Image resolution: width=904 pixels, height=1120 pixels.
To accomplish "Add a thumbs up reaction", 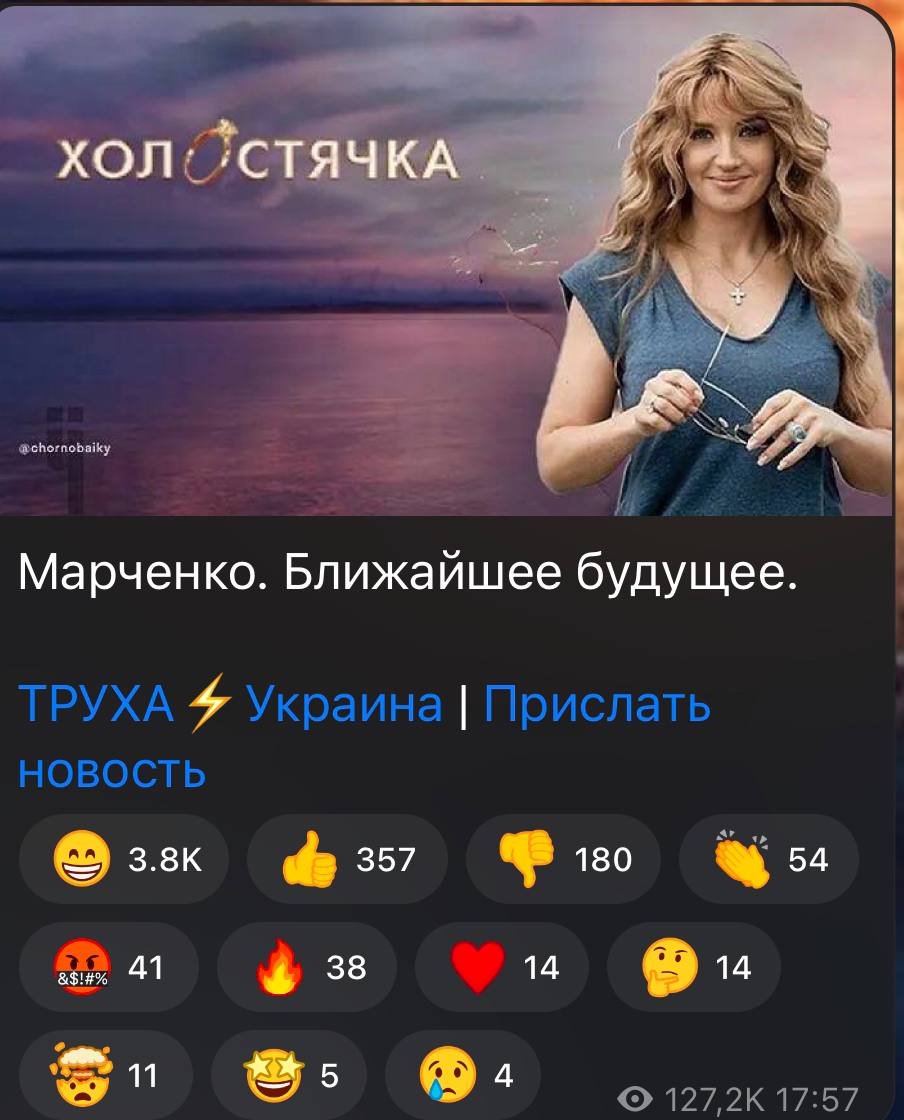I will (x=348, y=860).
